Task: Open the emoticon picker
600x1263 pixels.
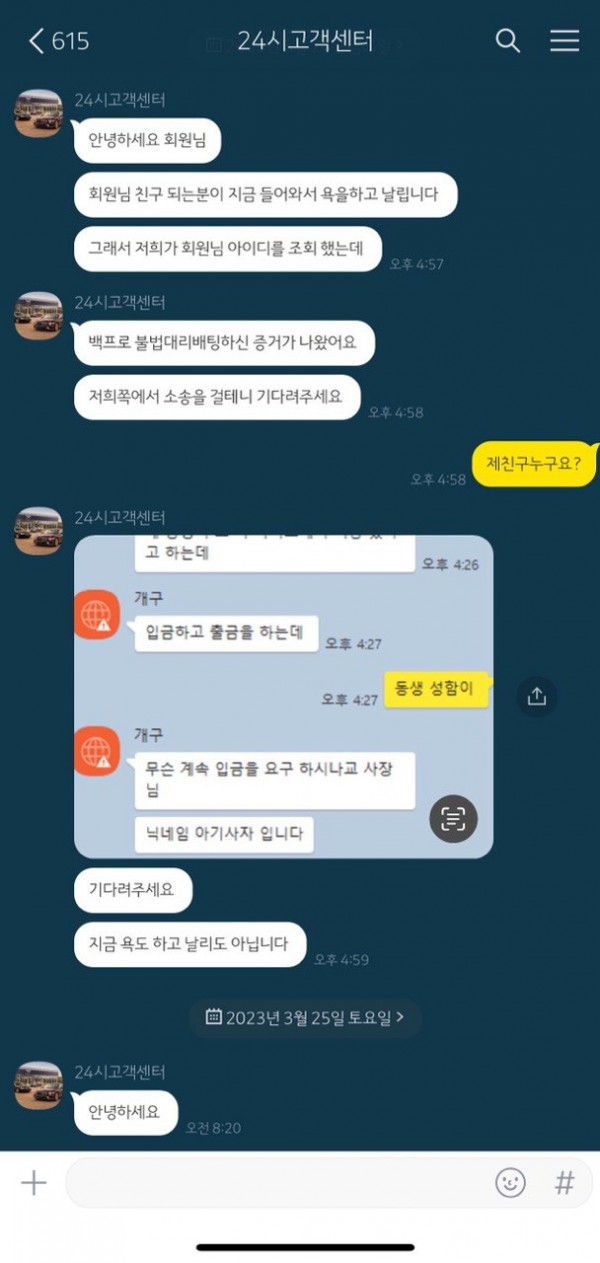Action: [x=510, y=1184]
